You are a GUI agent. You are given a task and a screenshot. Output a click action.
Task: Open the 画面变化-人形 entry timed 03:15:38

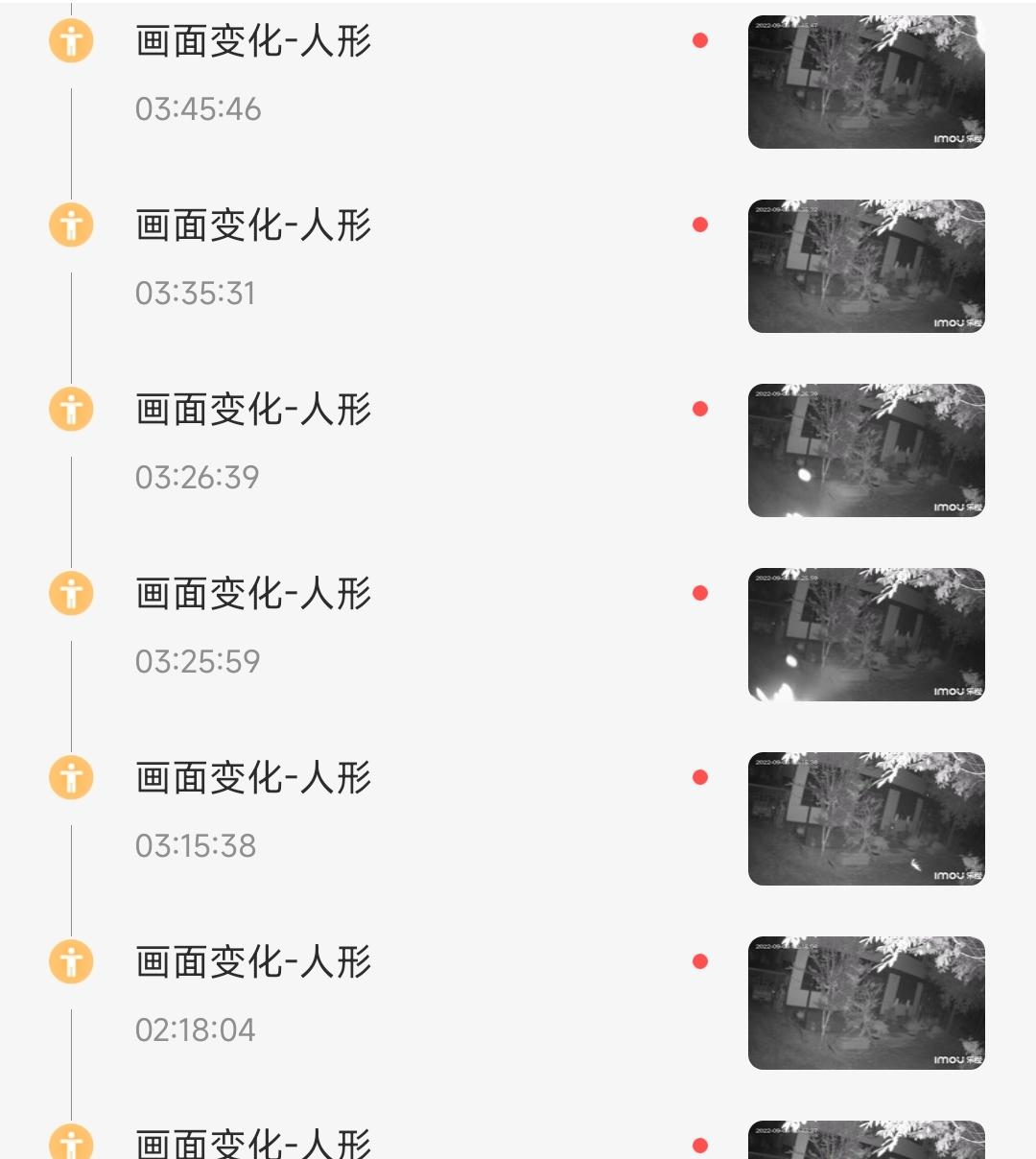pos(253,778)
